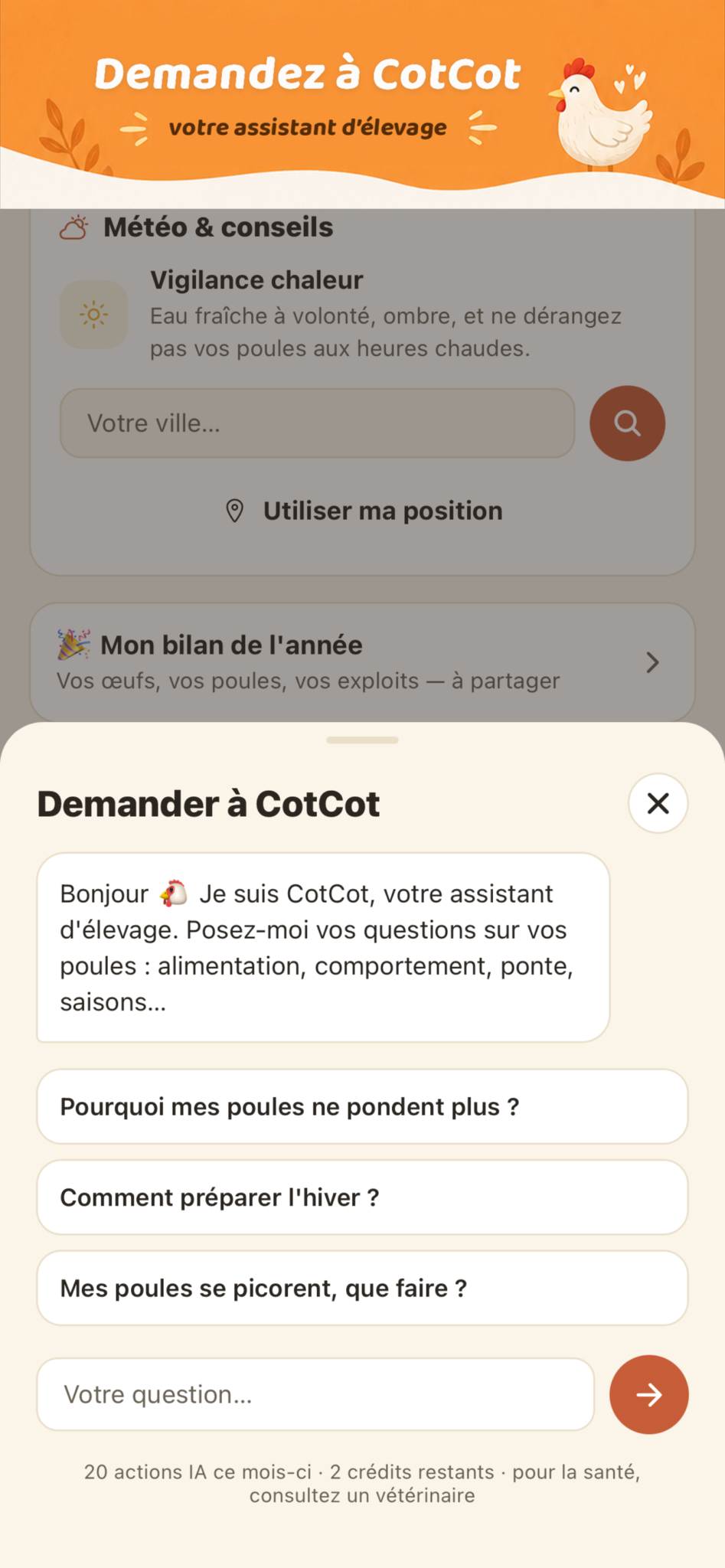Tap the bottom sheet drag handle
The image size is (725, 1568).
[362, 740]
